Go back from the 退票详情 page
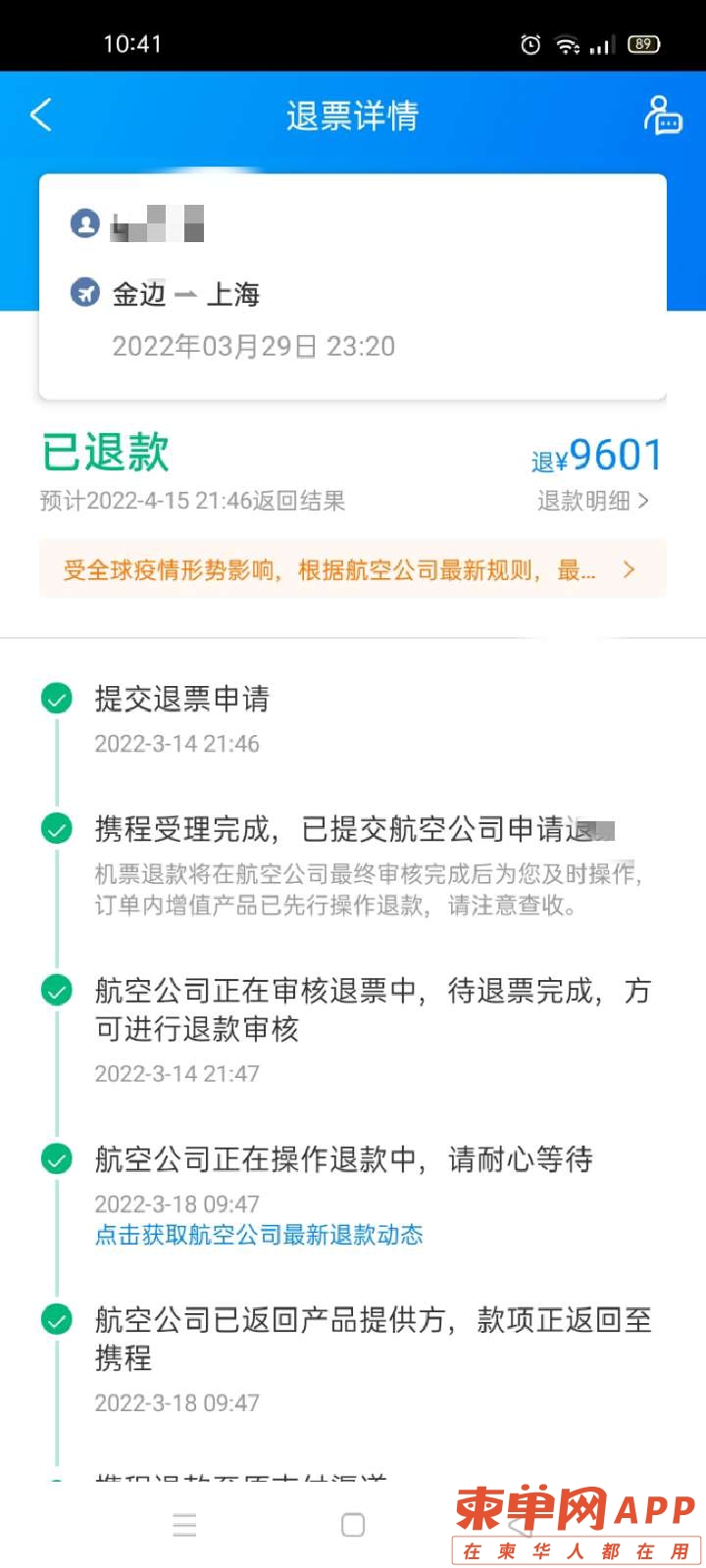 coord(41,116)
